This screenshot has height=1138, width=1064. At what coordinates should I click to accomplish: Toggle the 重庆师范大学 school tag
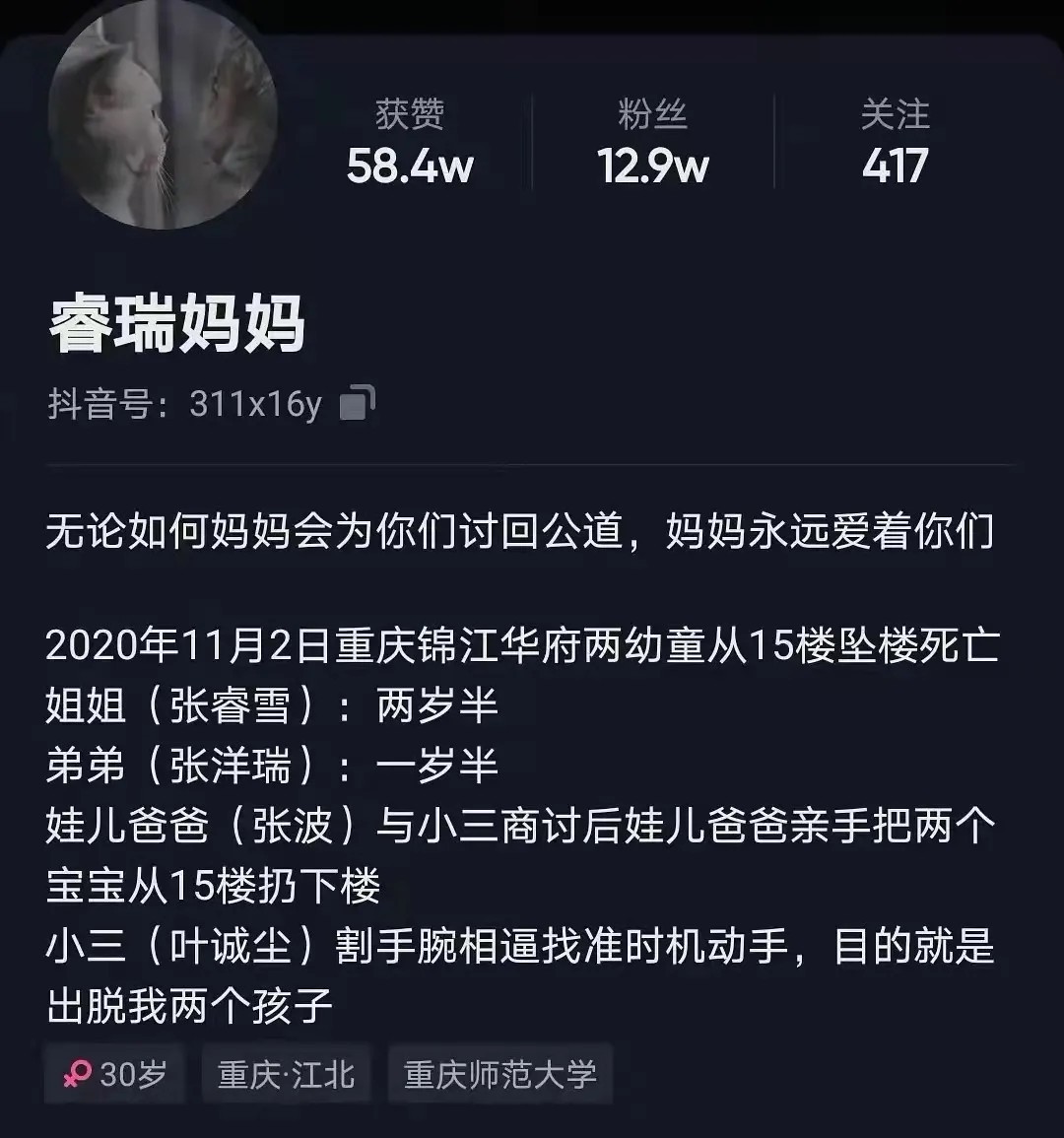(x=499, y=1074)
